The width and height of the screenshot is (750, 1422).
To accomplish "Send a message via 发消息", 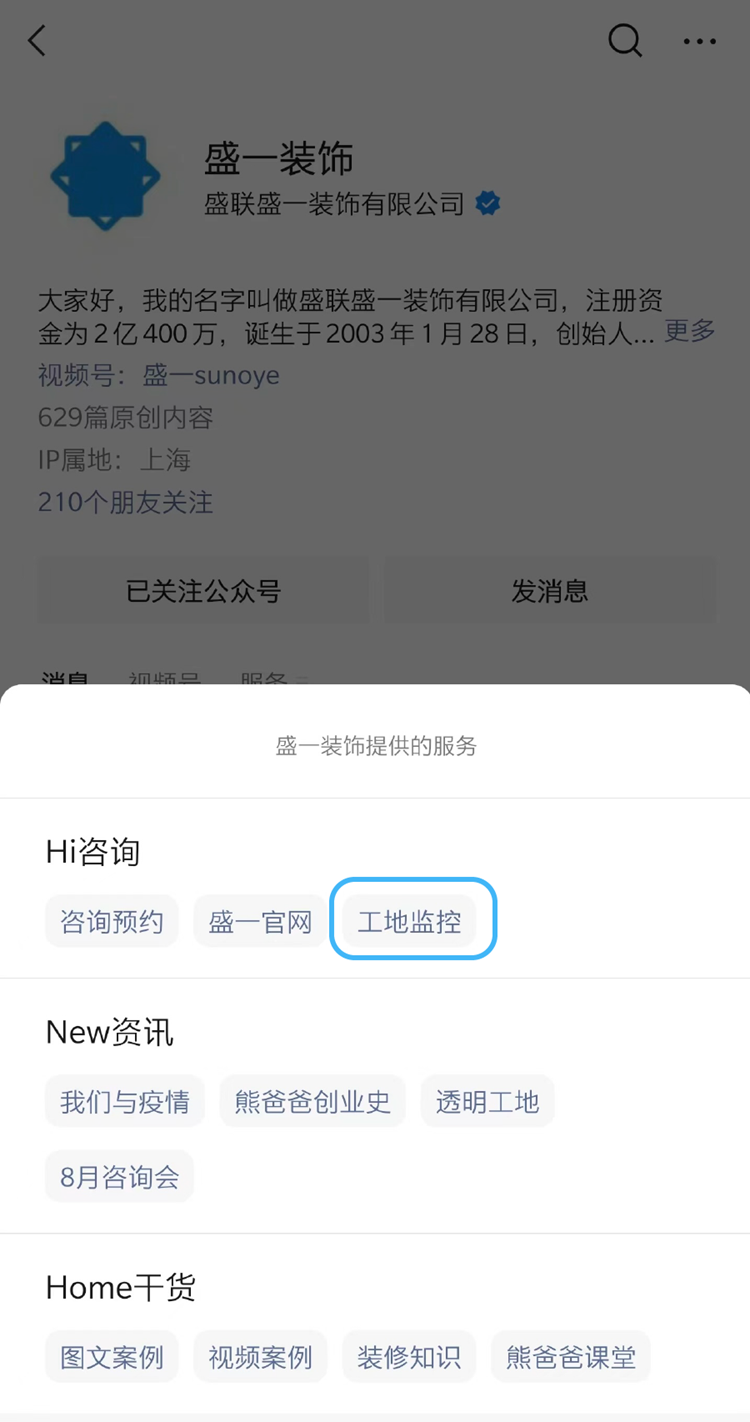I will click(x=550, y=591).
